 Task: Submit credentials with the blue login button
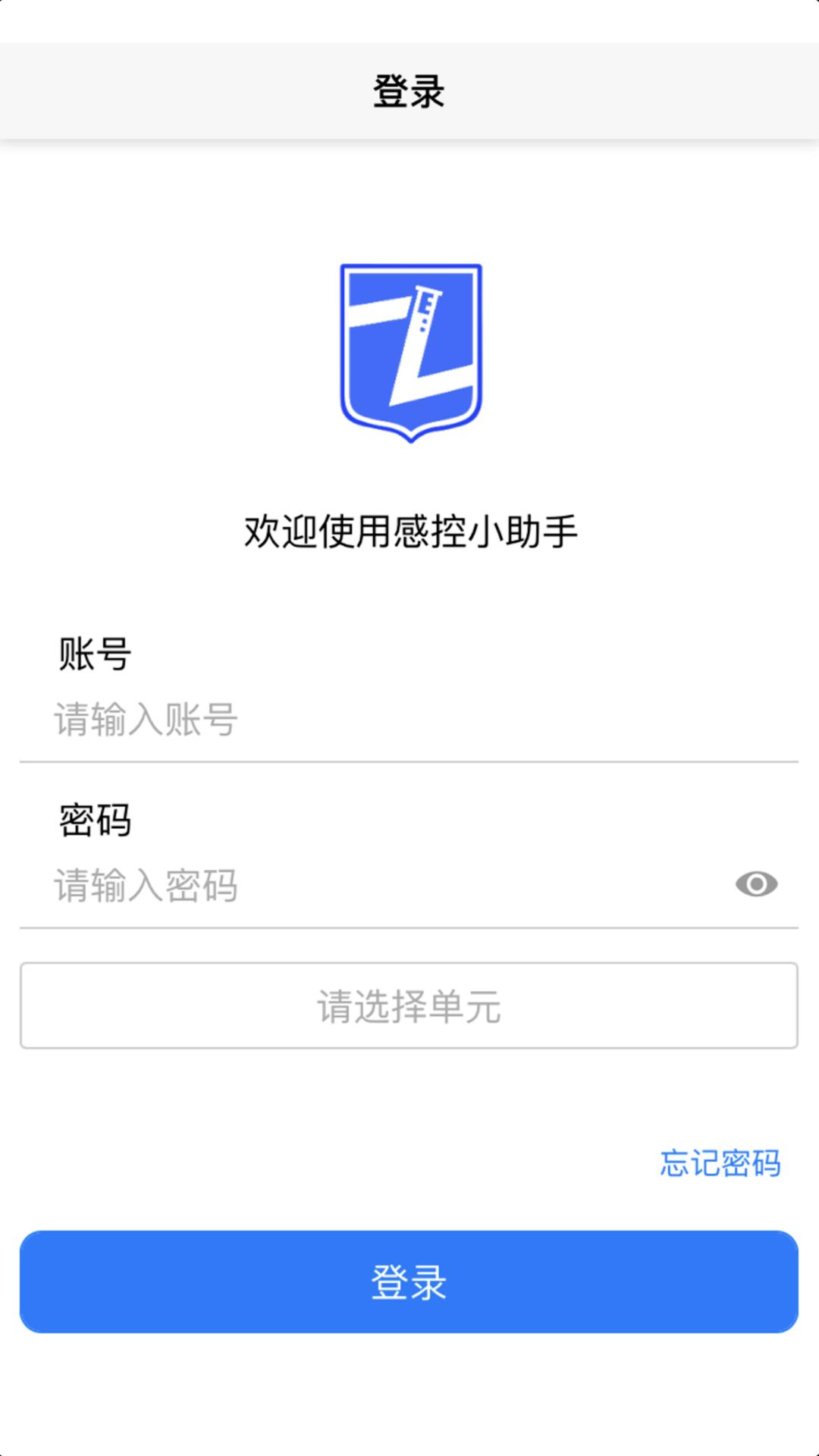(409, 1280)
